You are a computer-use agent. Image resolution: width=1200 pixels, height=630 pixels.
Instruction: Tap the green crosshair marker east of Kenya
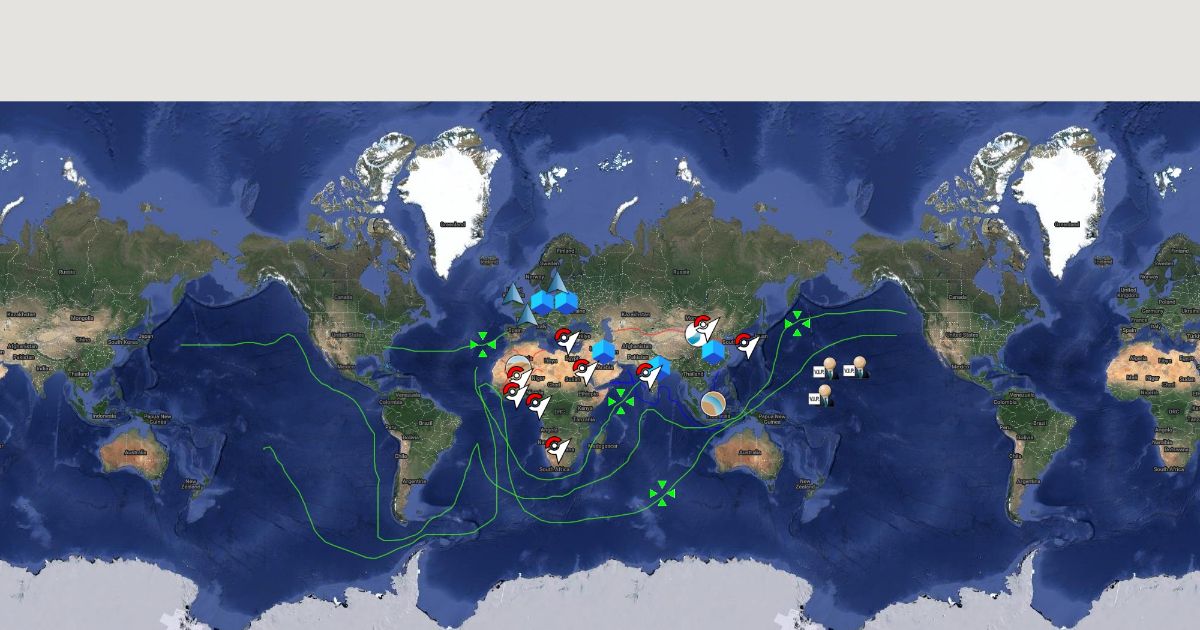[621, 402]
